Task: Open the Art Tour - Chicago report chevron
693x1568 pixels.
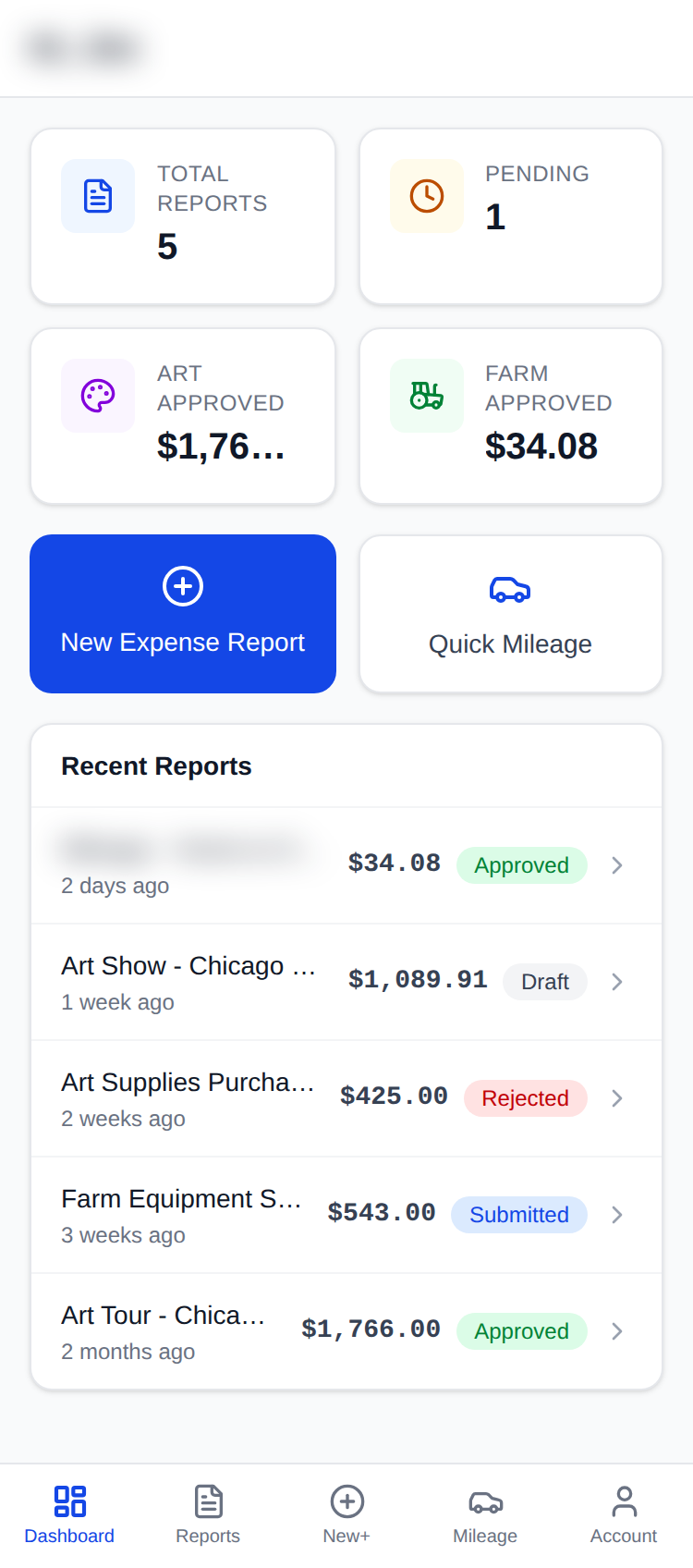Action: click(616, 1331)
